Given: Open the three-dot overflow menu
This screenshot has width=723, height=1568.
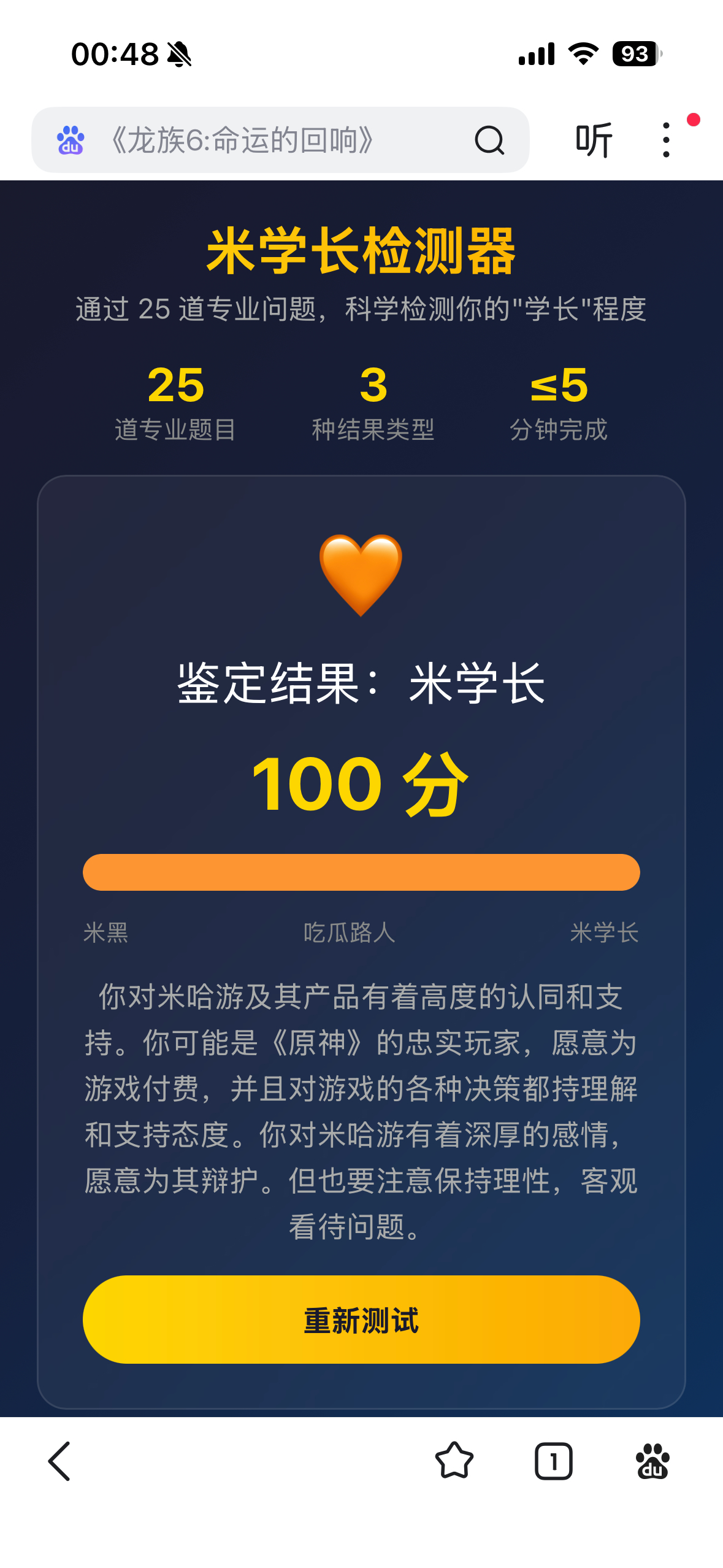Looking at the screenshot, I should click(667, 140).
